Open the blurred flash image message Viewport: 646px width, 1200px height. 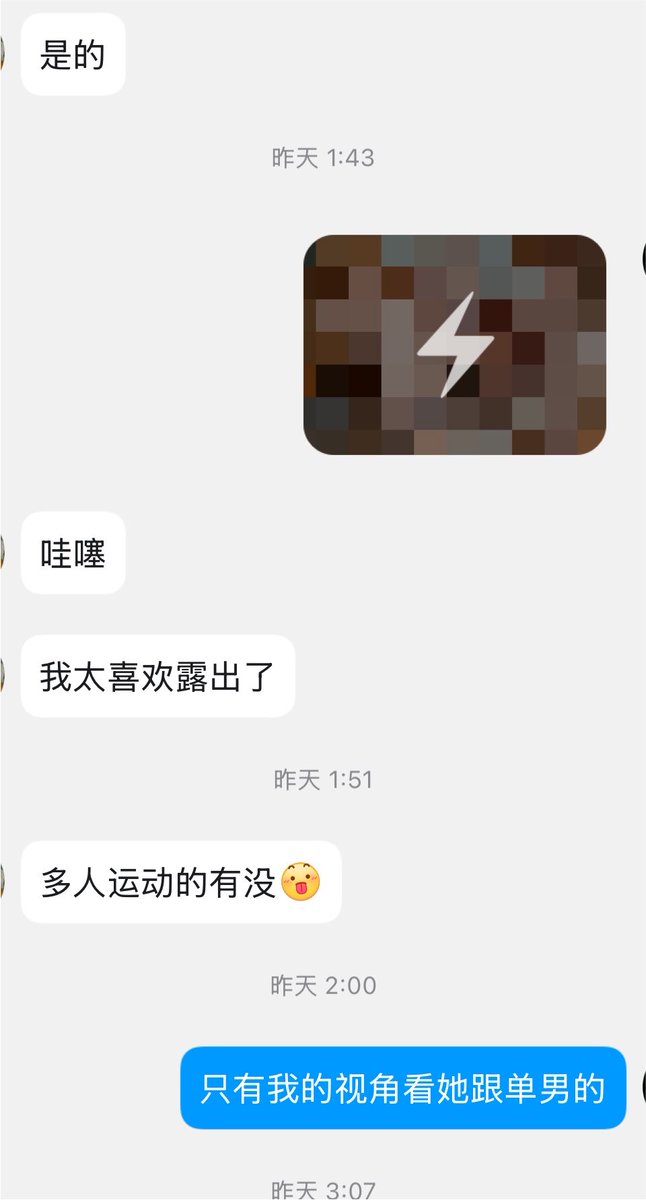pos(455,345)
